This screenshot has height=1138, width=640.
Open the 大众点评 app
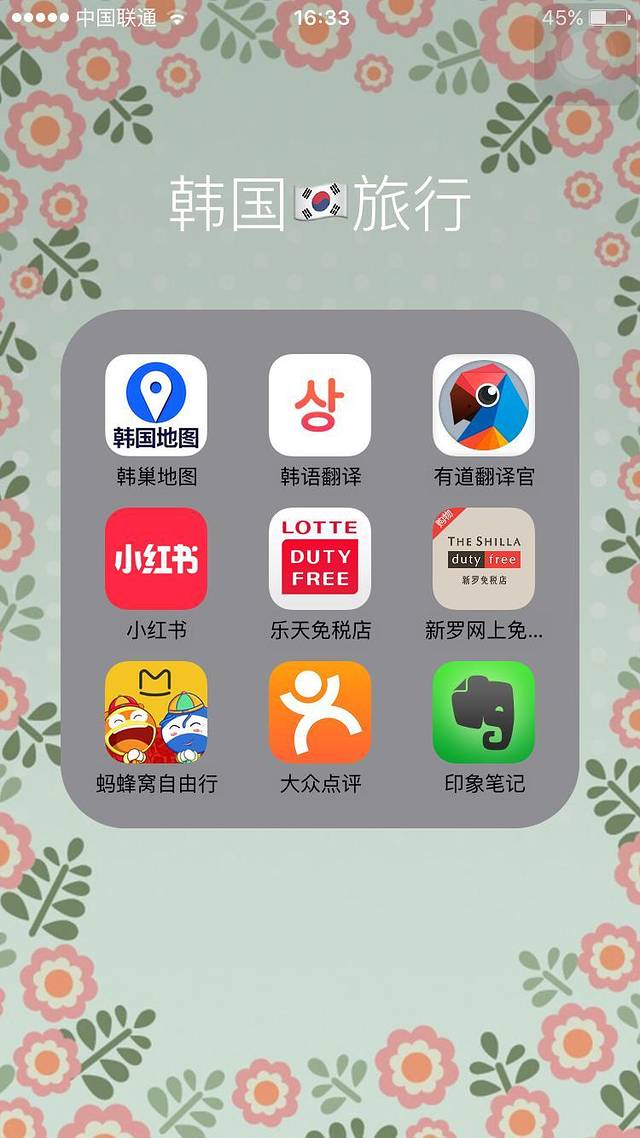320,712
